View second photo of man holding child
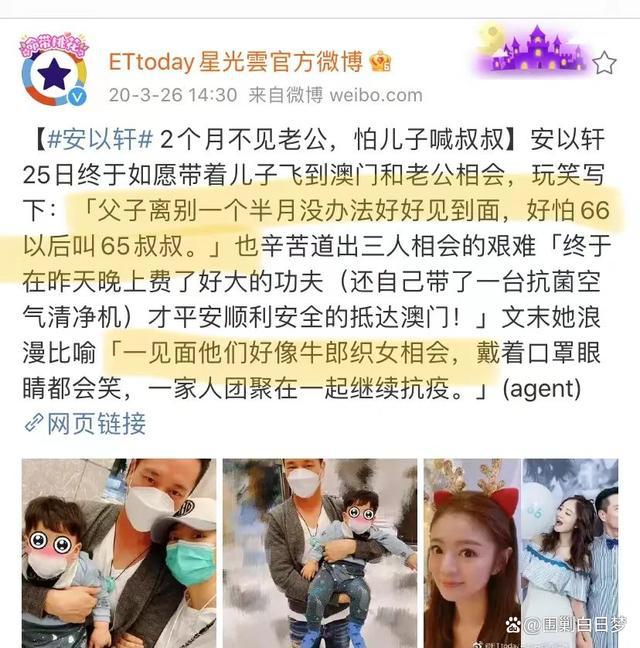640x648 pixels. point(319,552)
